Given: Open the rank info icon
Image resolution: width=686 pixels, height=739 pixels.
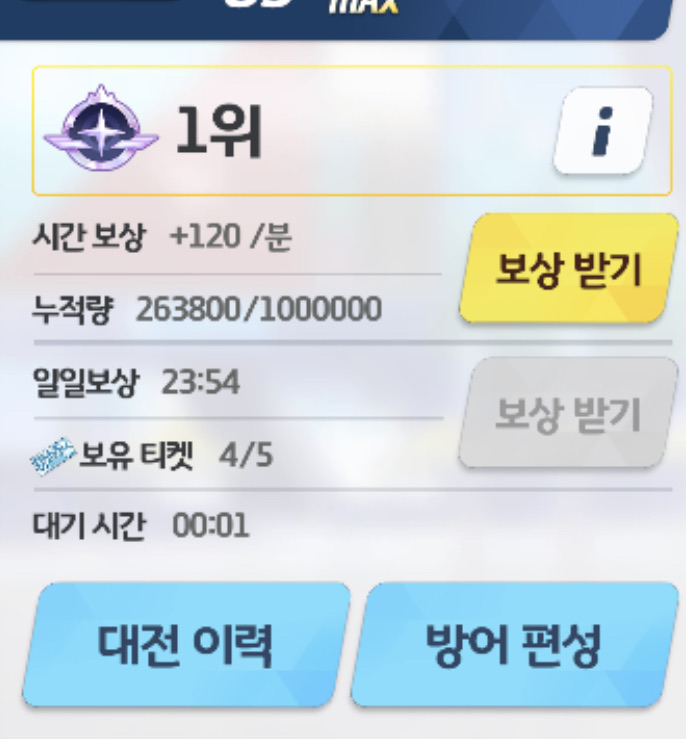Looking at the screenshot, I should point(602,131).
